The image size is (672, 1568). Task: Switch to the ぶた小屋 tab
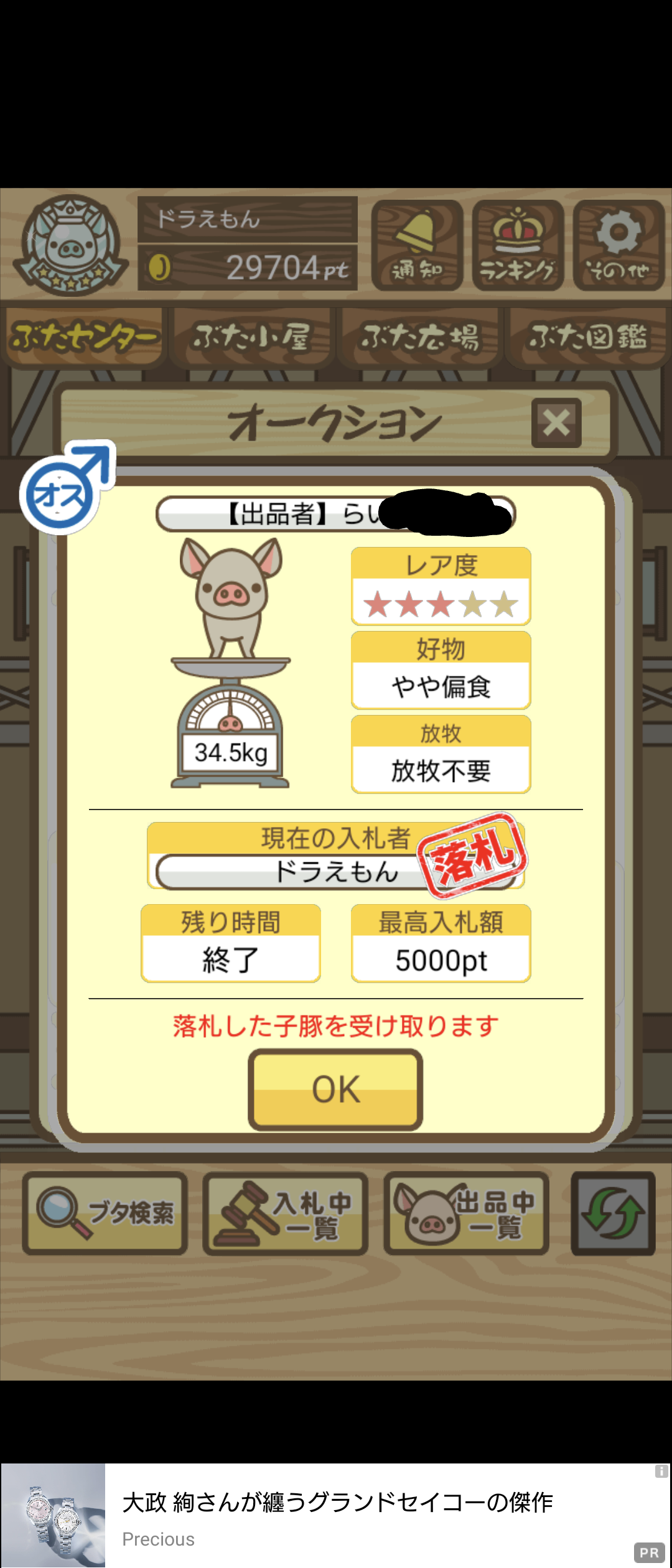coord(251,337)
